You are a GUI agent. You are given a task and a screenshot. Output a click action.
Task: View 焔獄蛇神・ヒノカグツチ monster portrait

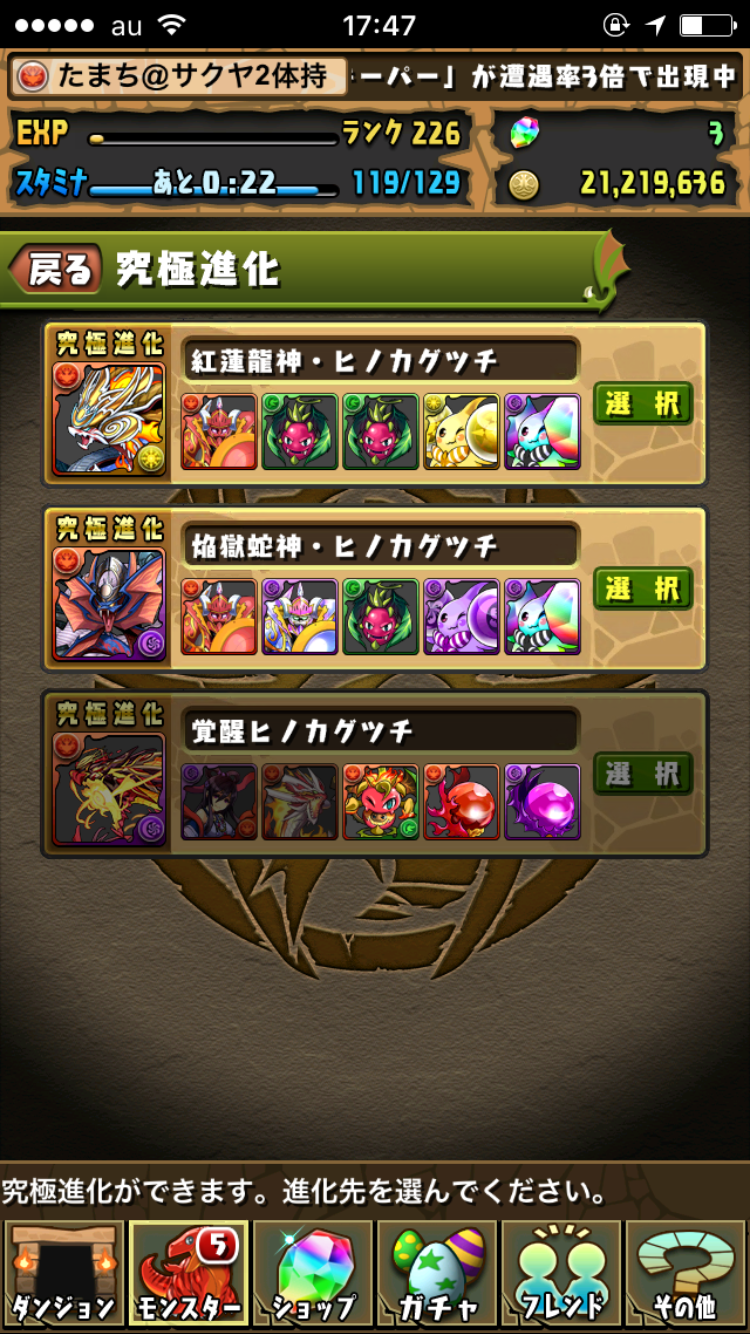pos(108,602)
